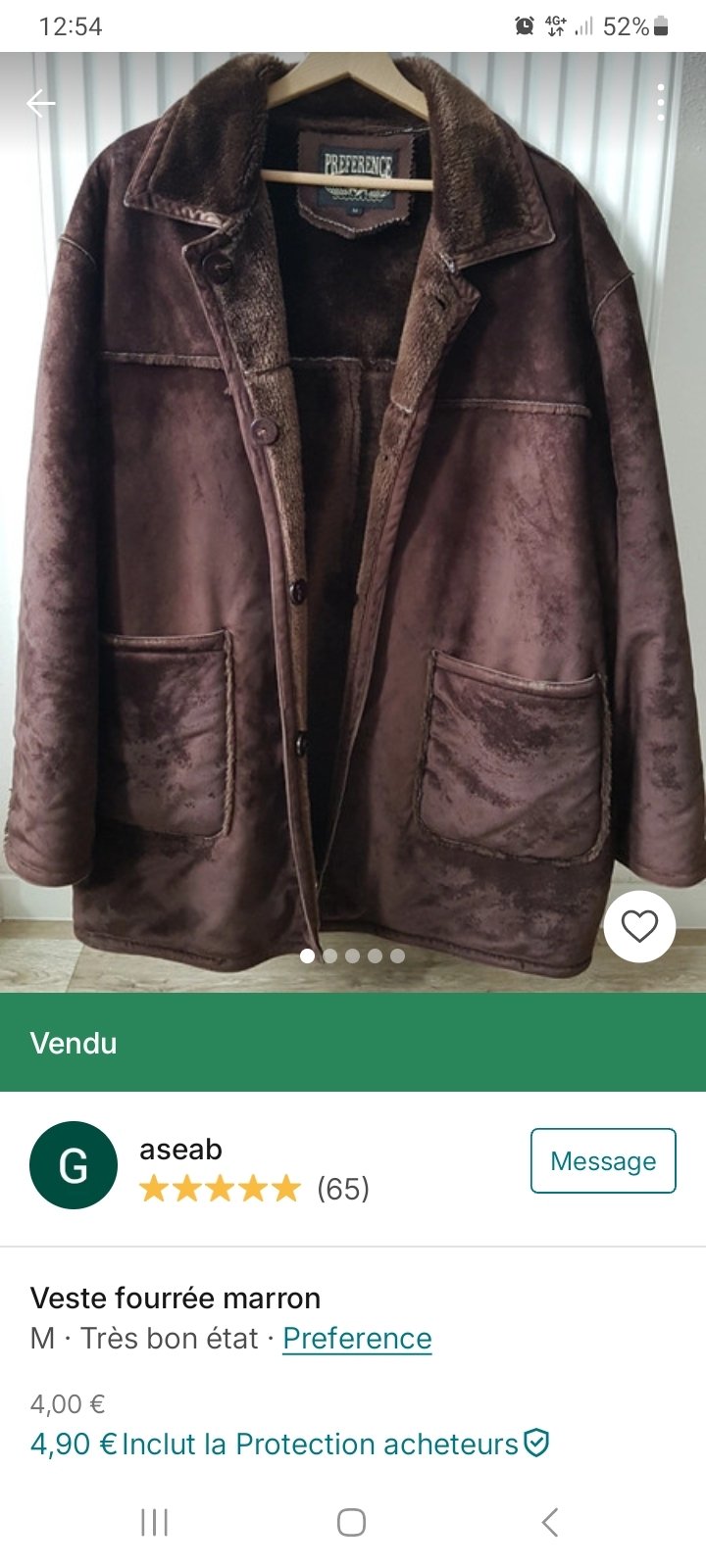Open the Preference brand link

[357, 1339]
